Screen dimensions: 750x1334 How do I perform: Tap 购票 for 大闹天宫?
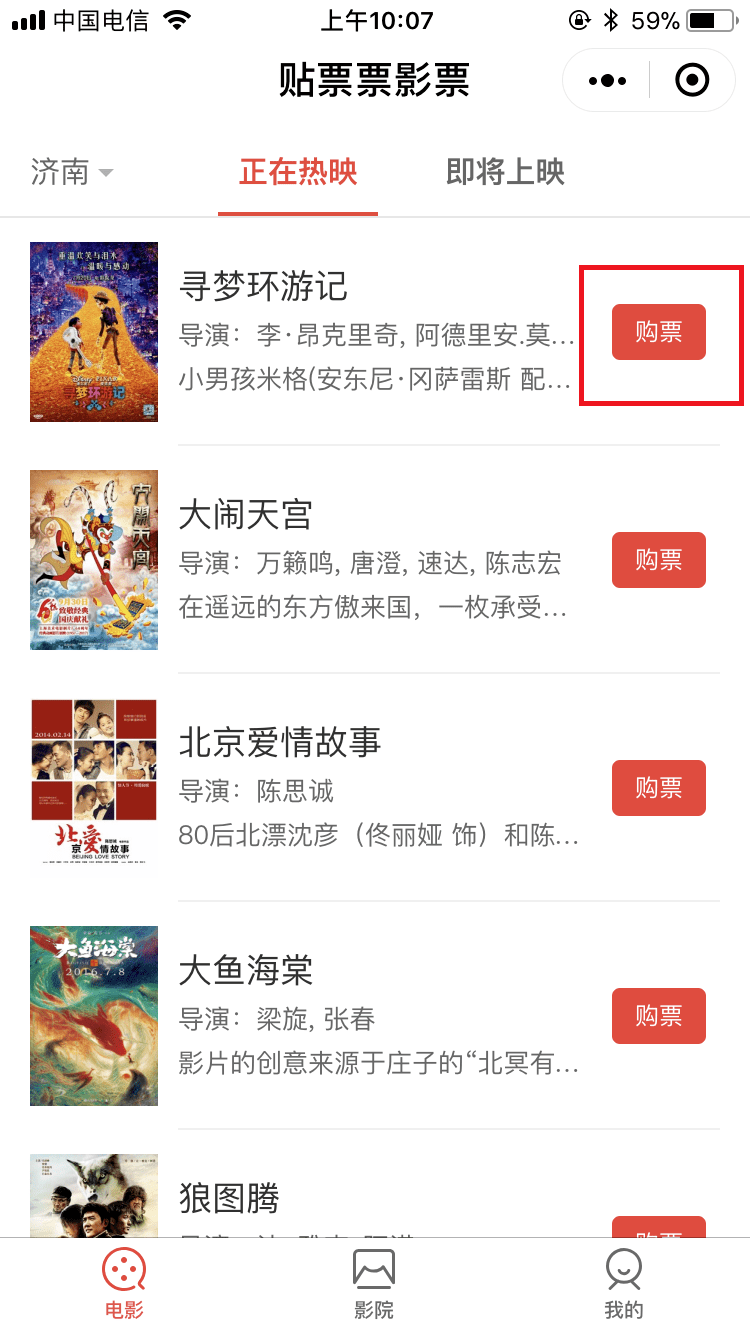(x=659, y=560)
